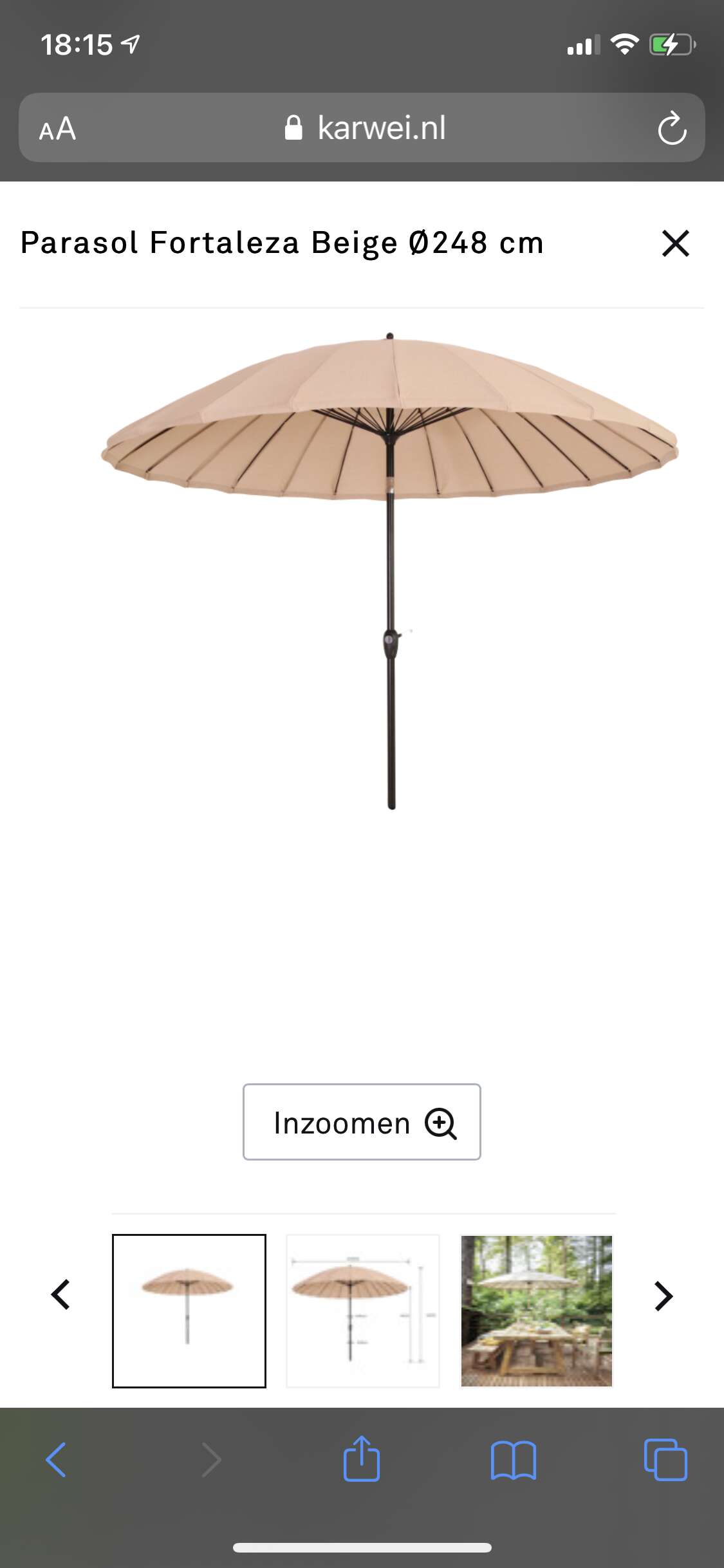Open the Safari tabs overview
This screenshot has height=1568, width=724.
[x=665, y=1459]
